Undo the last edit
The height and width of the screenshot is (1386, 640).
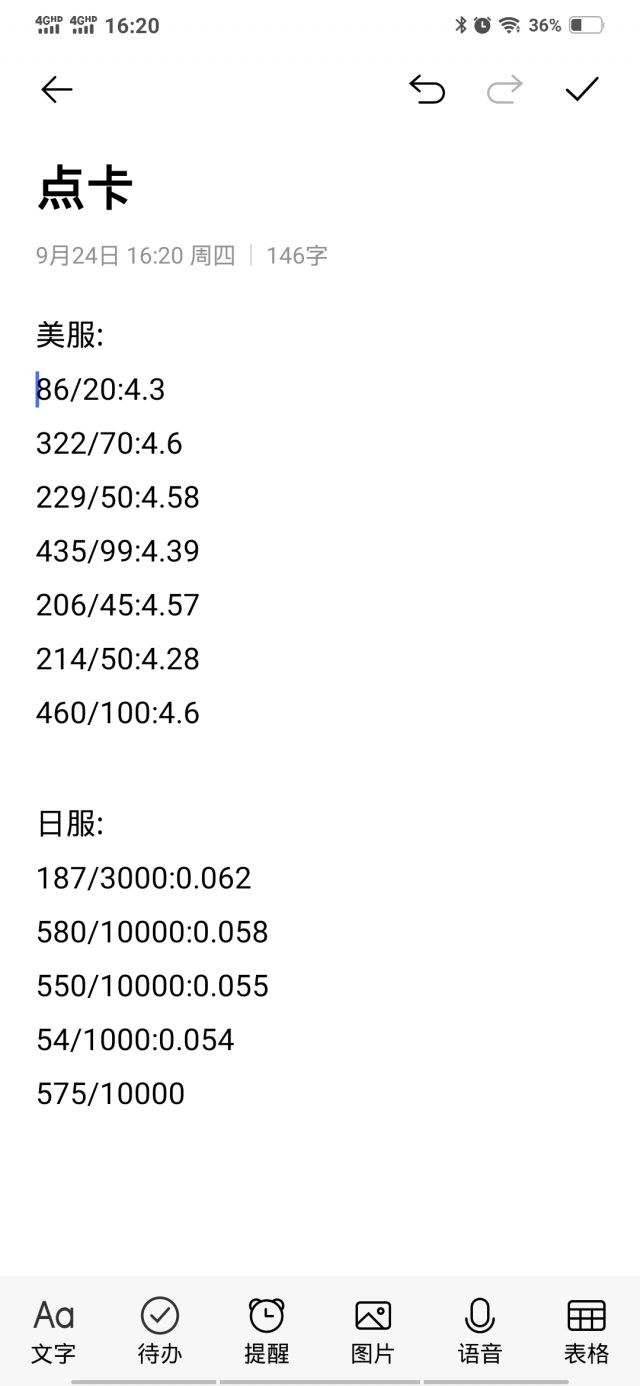click(427, 90)
